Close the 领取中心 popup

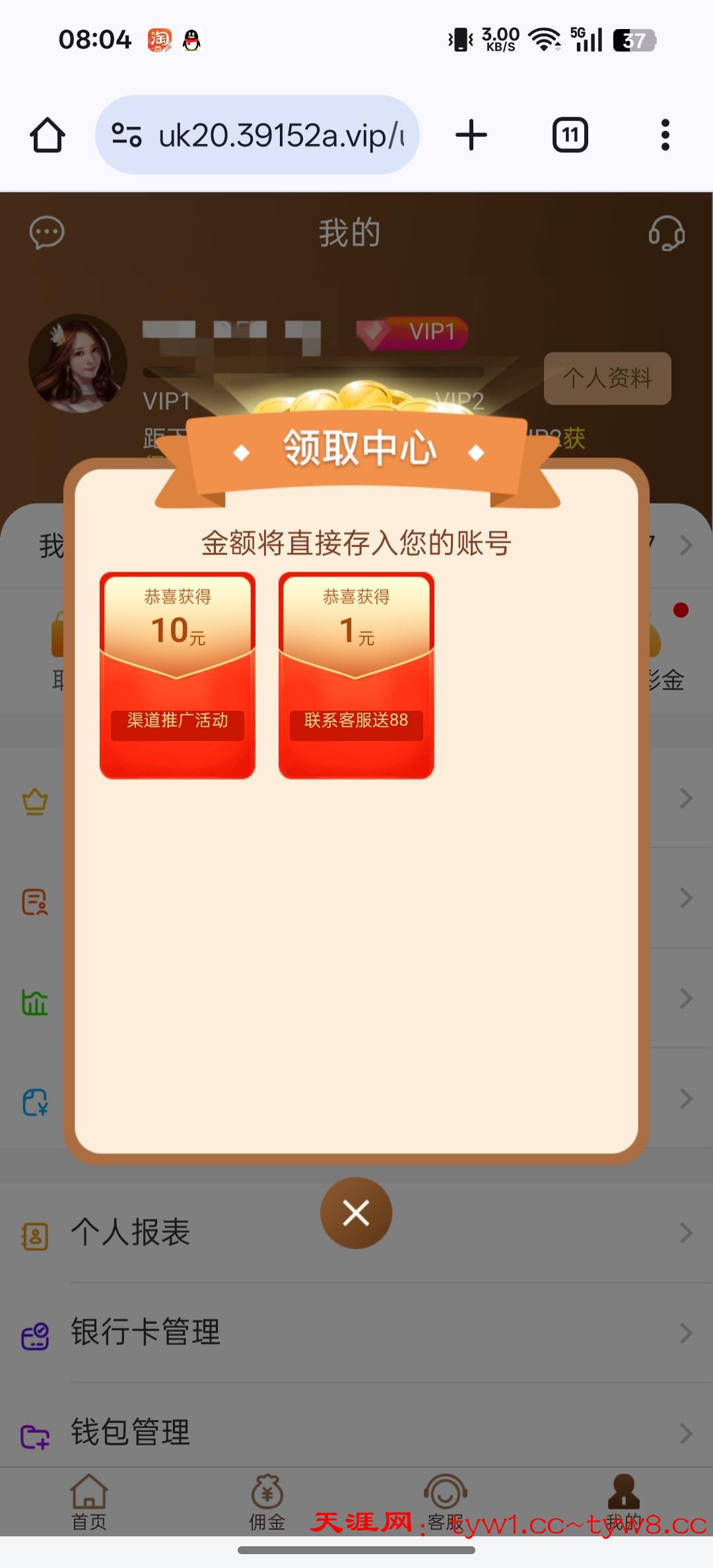356,1213
